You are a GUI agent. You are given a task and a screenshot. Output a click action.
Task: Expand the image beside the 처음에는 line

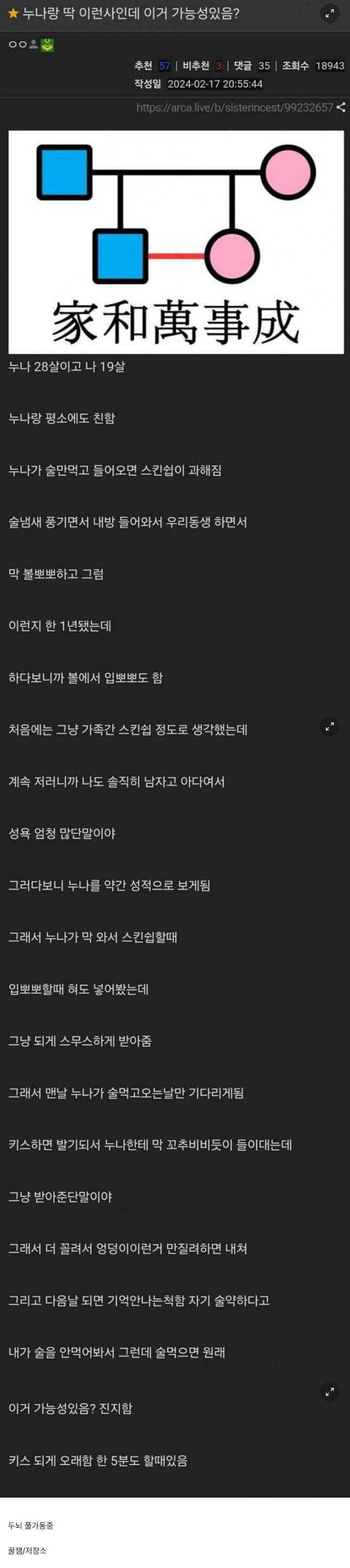click(x=329, y=726)
